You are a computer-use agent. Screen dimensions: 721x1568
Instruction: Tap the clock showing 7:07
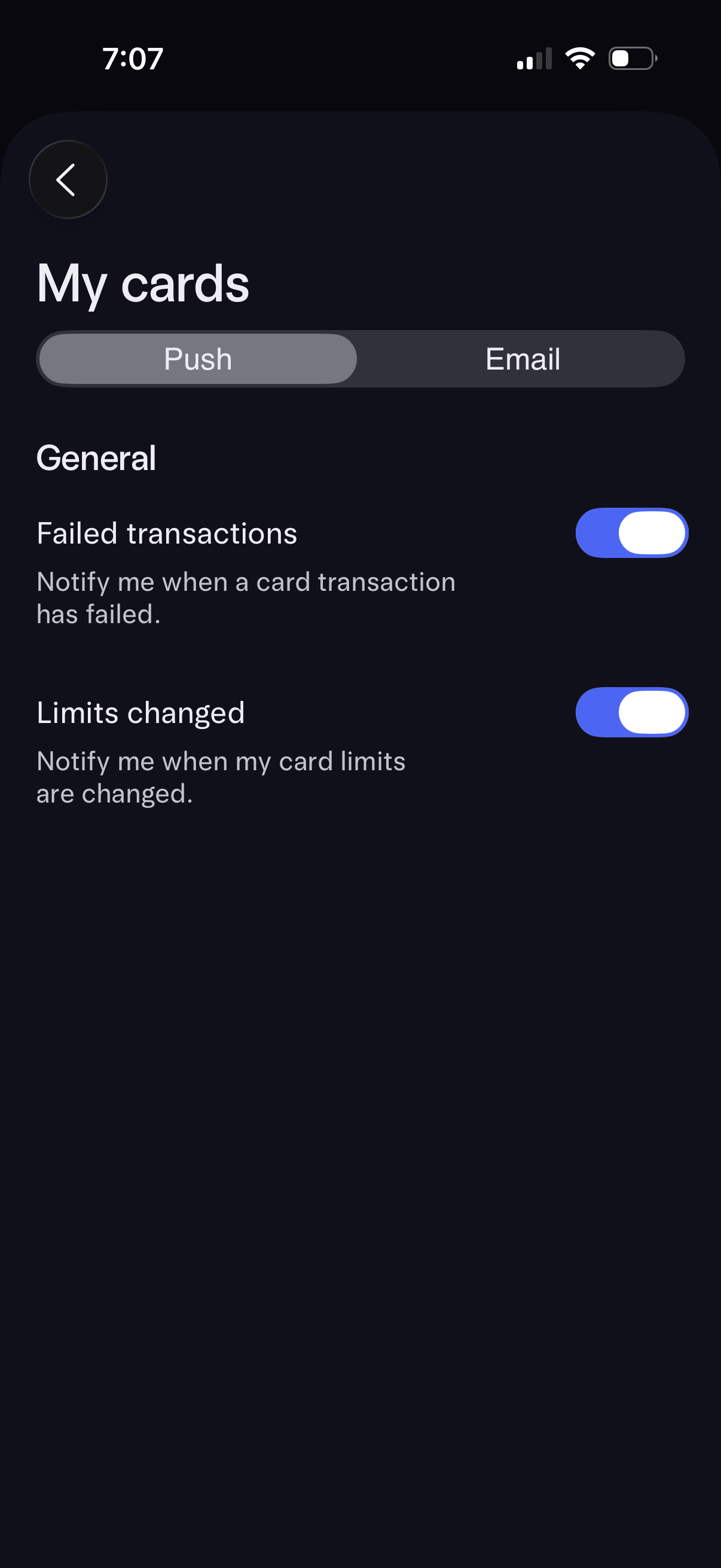point(133,58)
